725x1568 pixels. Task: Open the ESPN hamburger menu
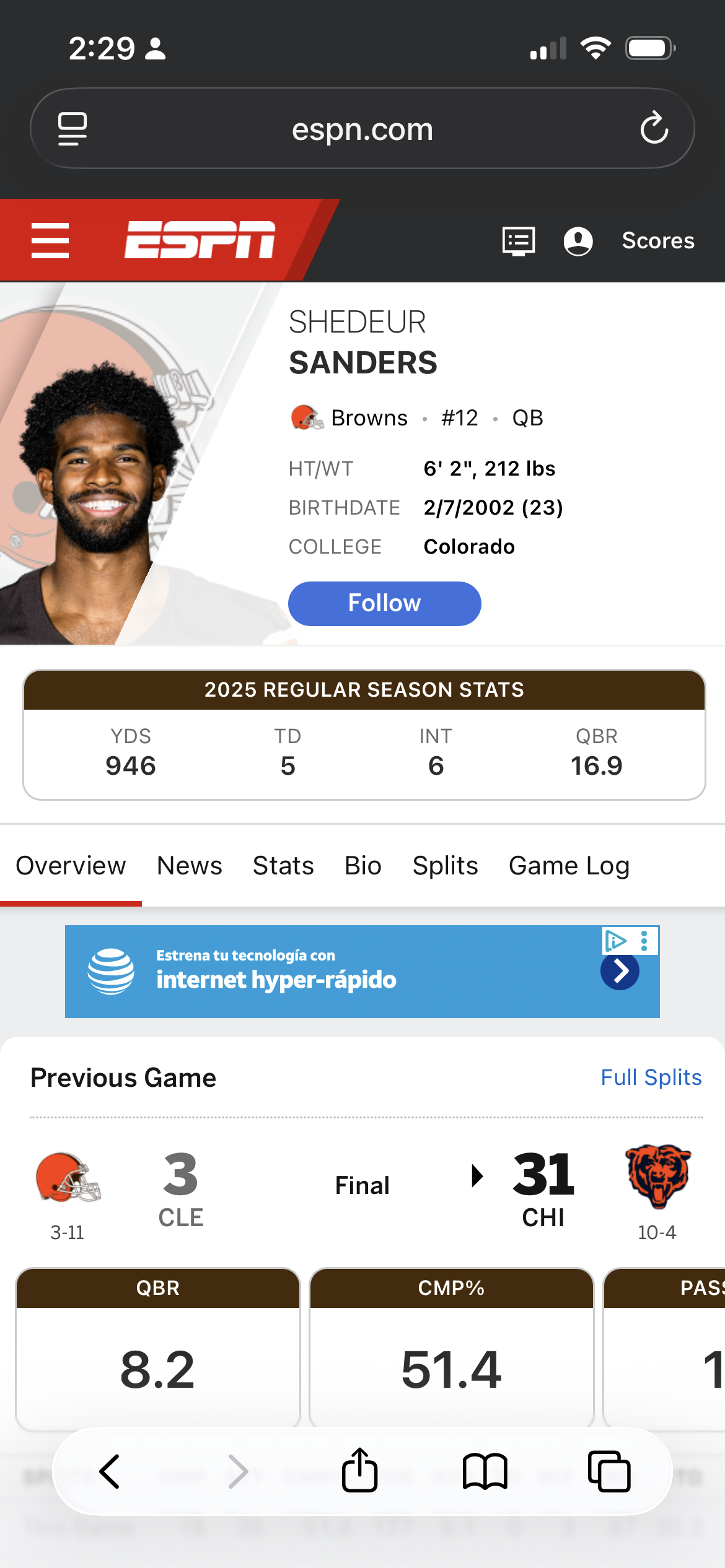(x=50, y=240)
